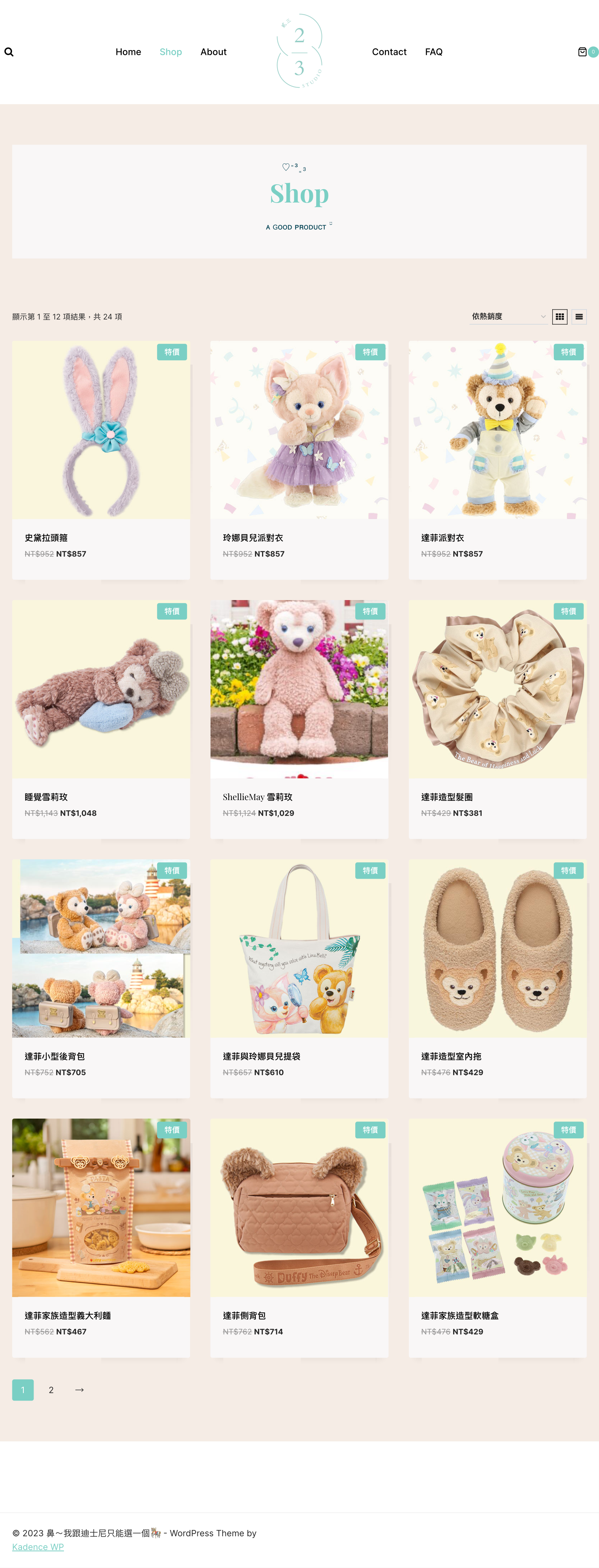The image size is (599, 1568).
Task: Open the Contact page
Action: coord(388,52)
